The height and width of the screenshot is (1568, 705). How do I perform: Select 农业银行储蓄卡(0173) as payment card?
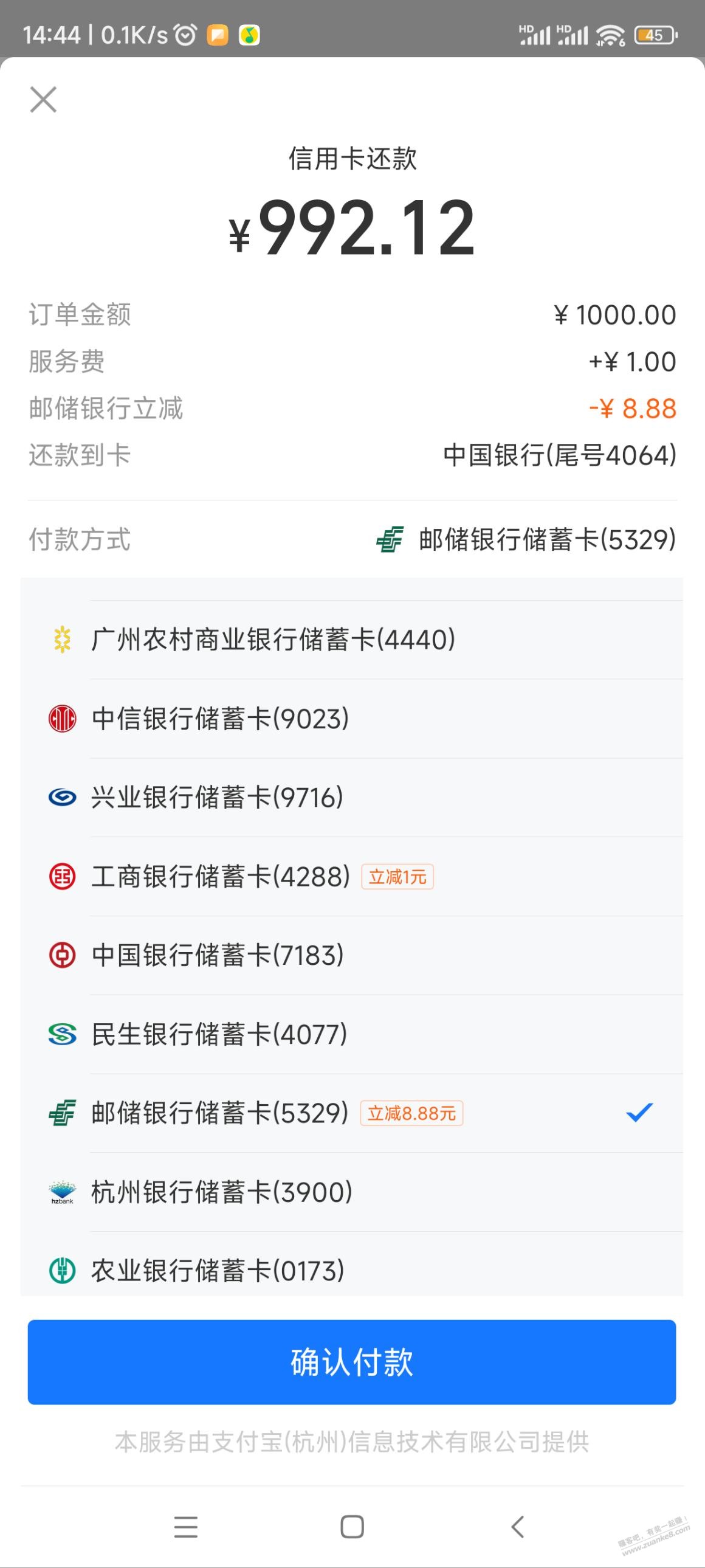219,1269
